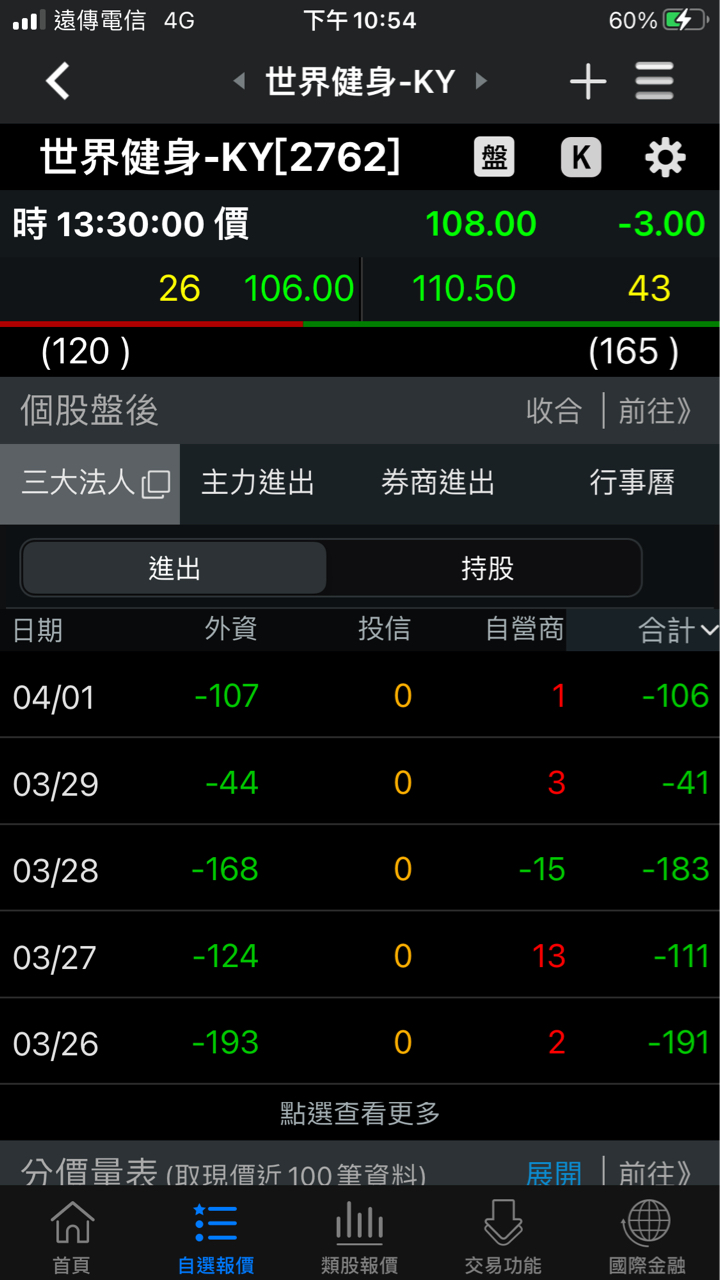Switch to the 券商進出 tab
Screen dimensions: 720x1280
[x=438, y=484]
